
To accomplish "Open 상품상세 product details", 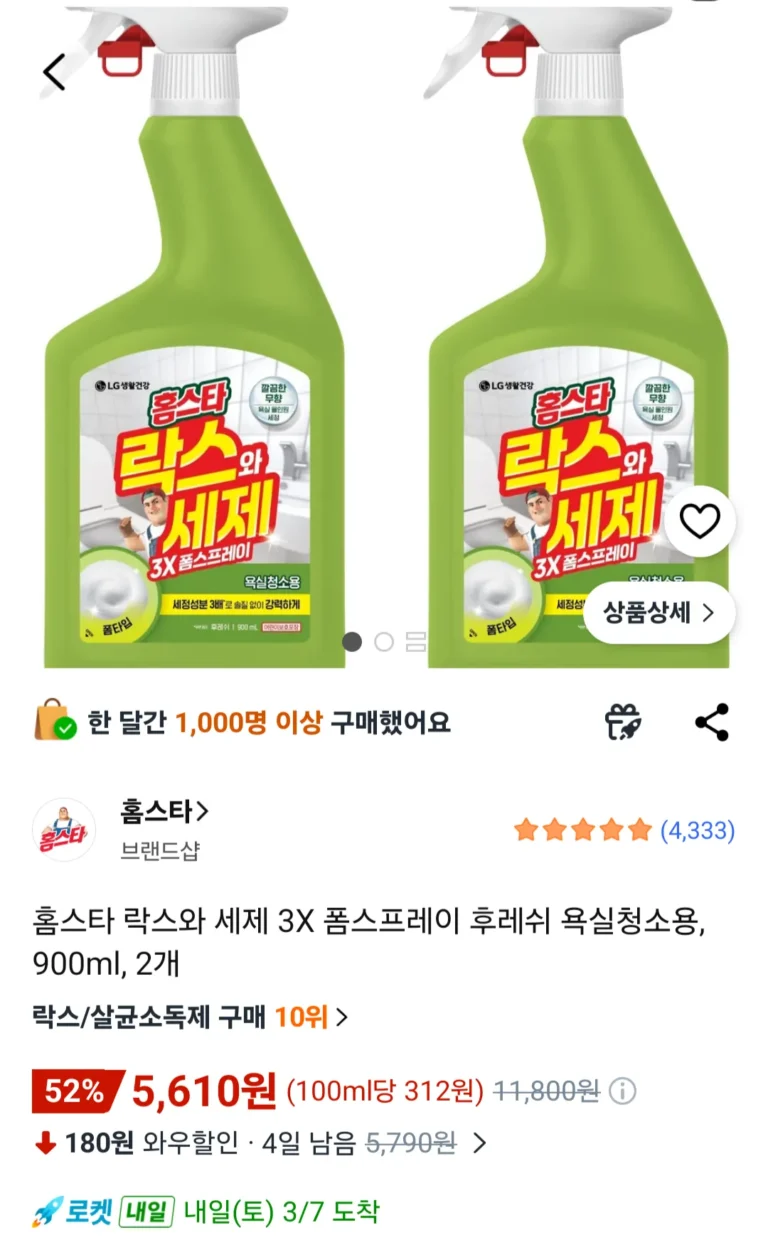I will pos(660,612).
